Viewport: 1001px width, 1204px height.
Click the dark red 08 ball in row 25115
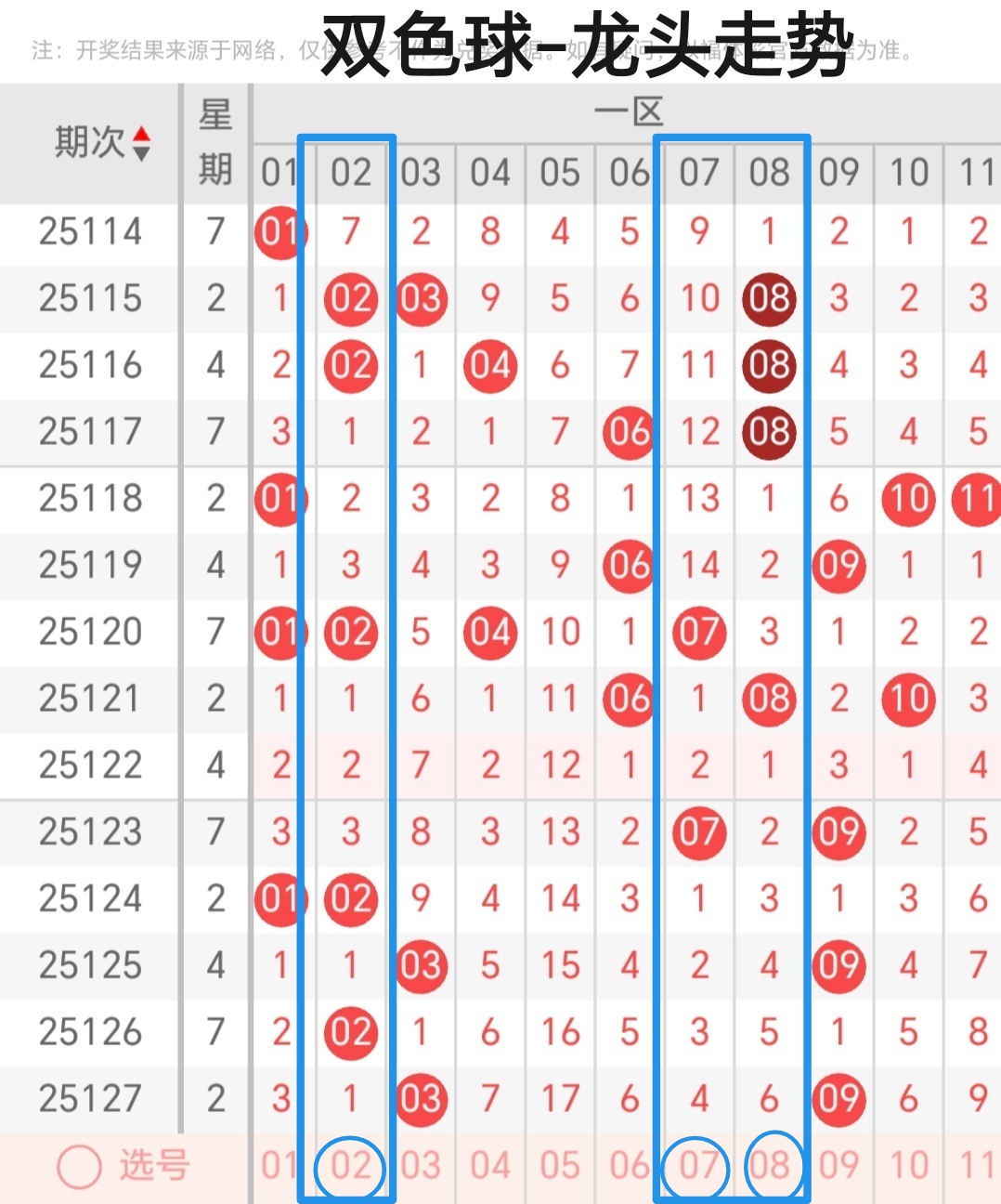768,298
